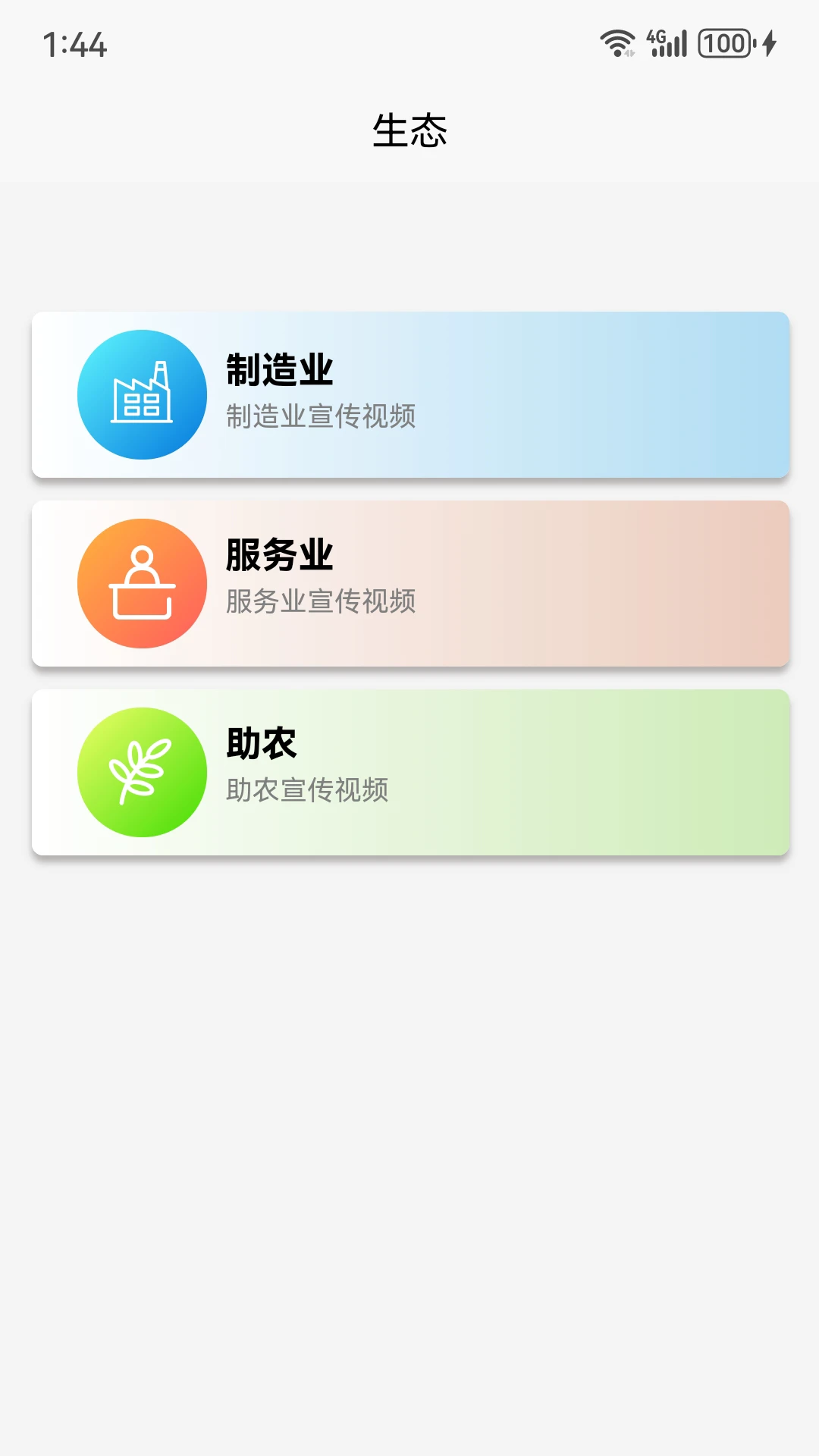
Task: Tap the 4G signal indicator icon
Action: click(x=666, y=43)
